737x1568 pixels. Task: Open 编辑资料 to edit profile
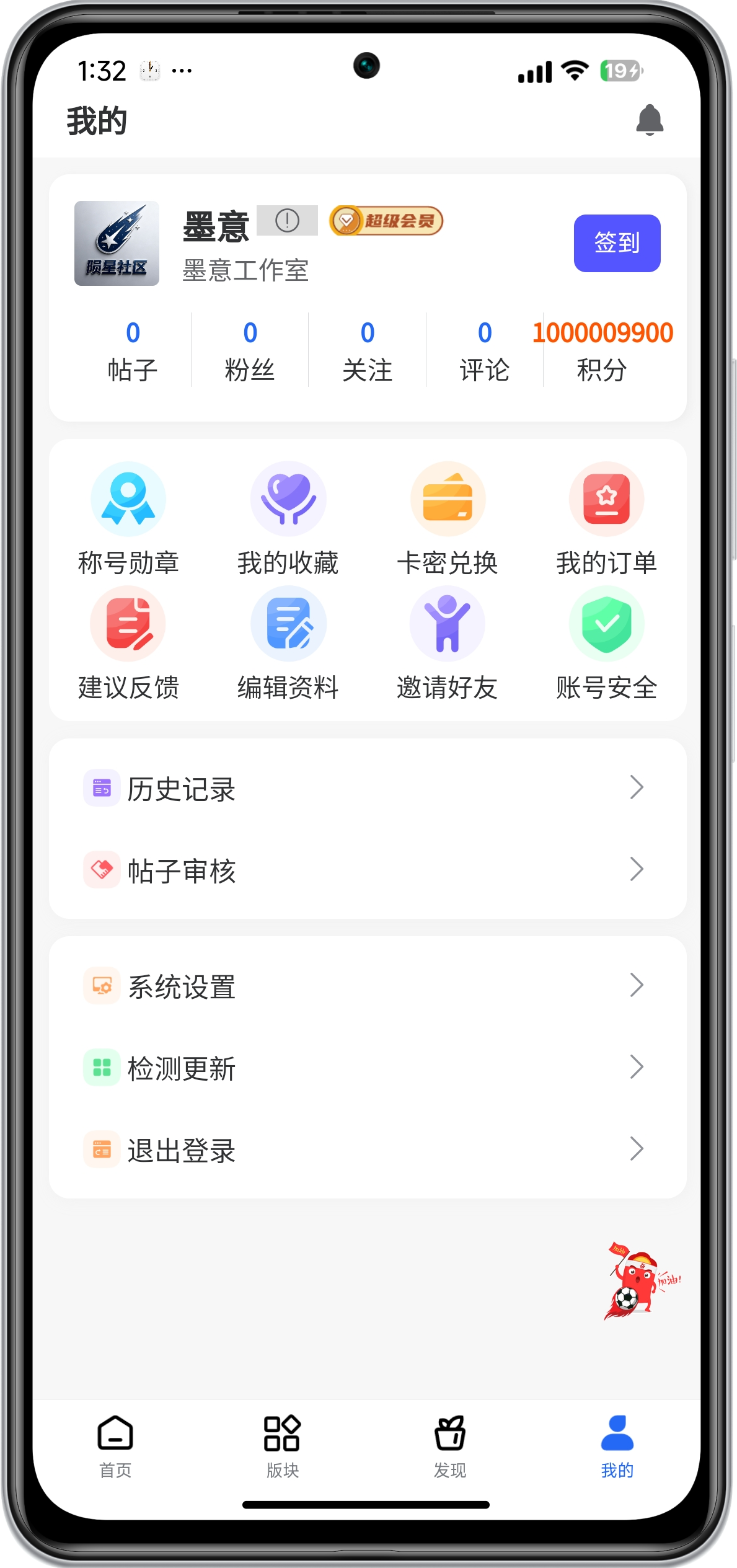288,643
